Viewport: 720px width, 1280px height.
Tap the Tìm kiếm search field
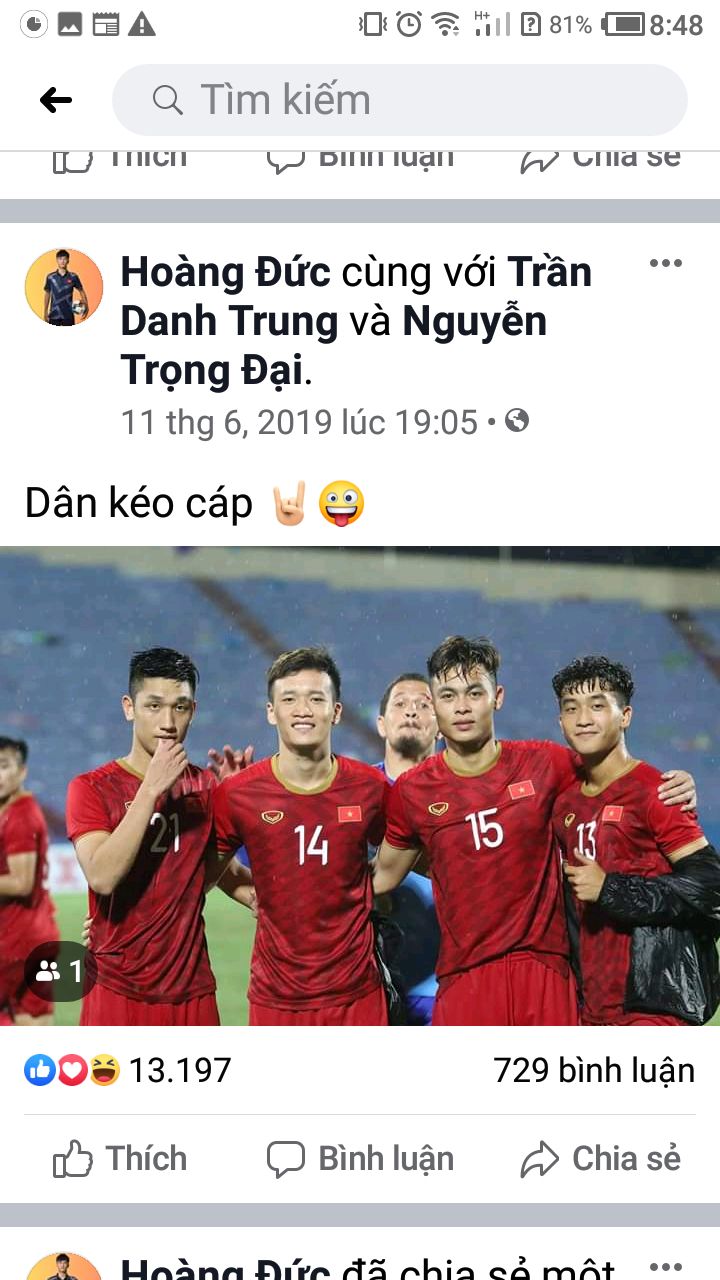tap(400, 100)
